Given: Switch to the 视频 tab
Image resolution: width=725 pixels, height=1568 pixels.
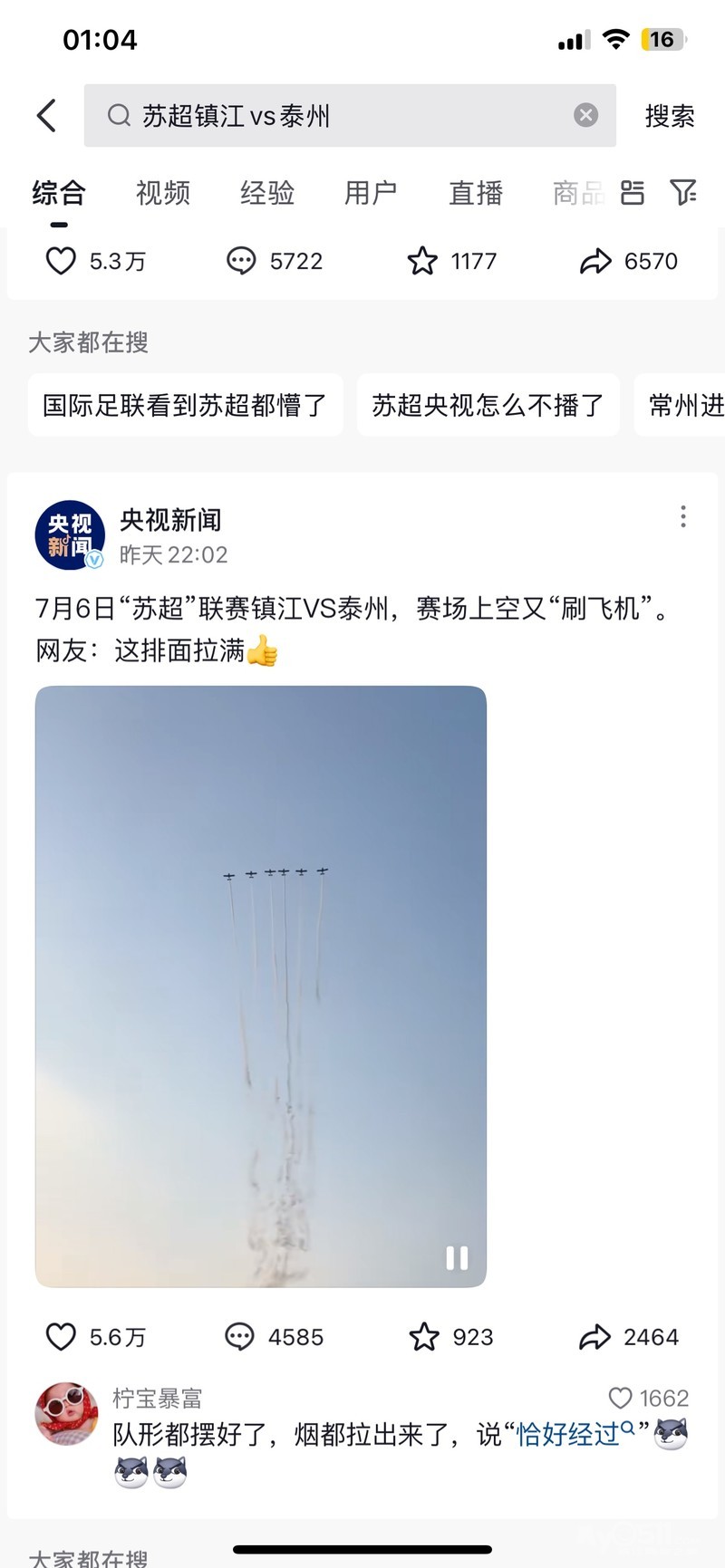Looking at the screenshot, I should tap(163, 193).
